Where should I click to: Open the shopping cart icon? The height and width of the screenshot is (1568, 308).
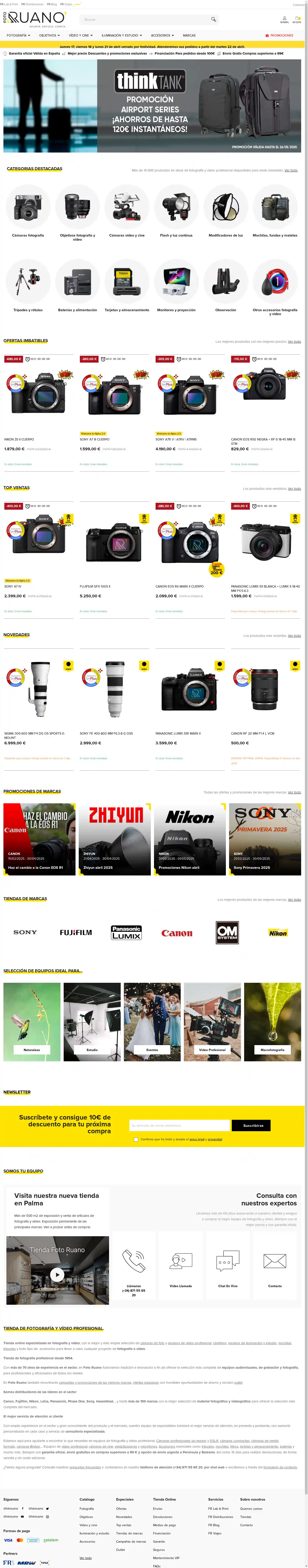[x=297, y=19]
